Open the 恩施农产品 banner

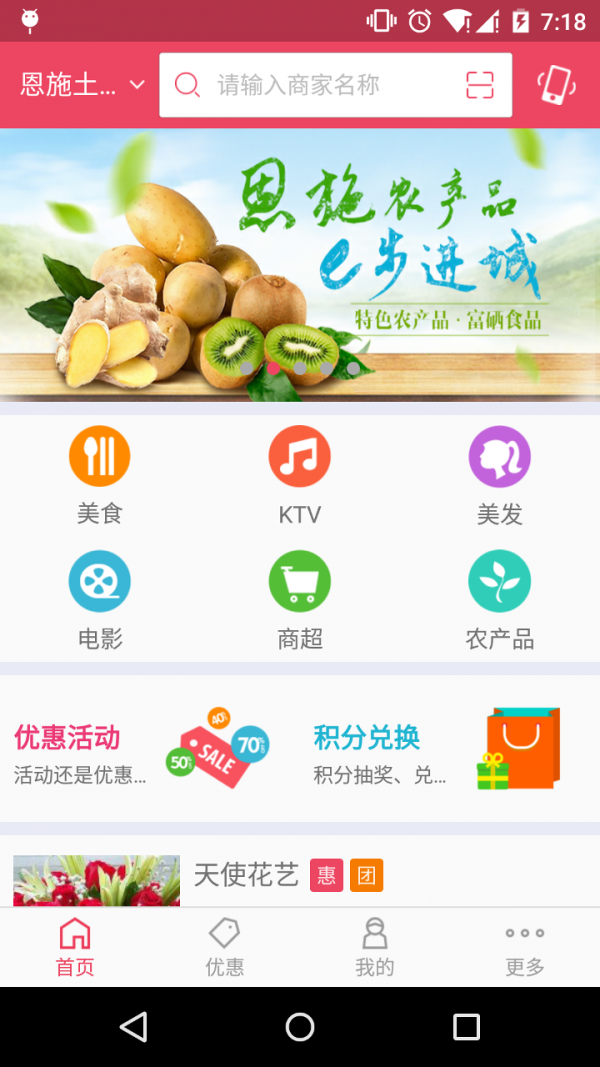click(x=300, y=265)
